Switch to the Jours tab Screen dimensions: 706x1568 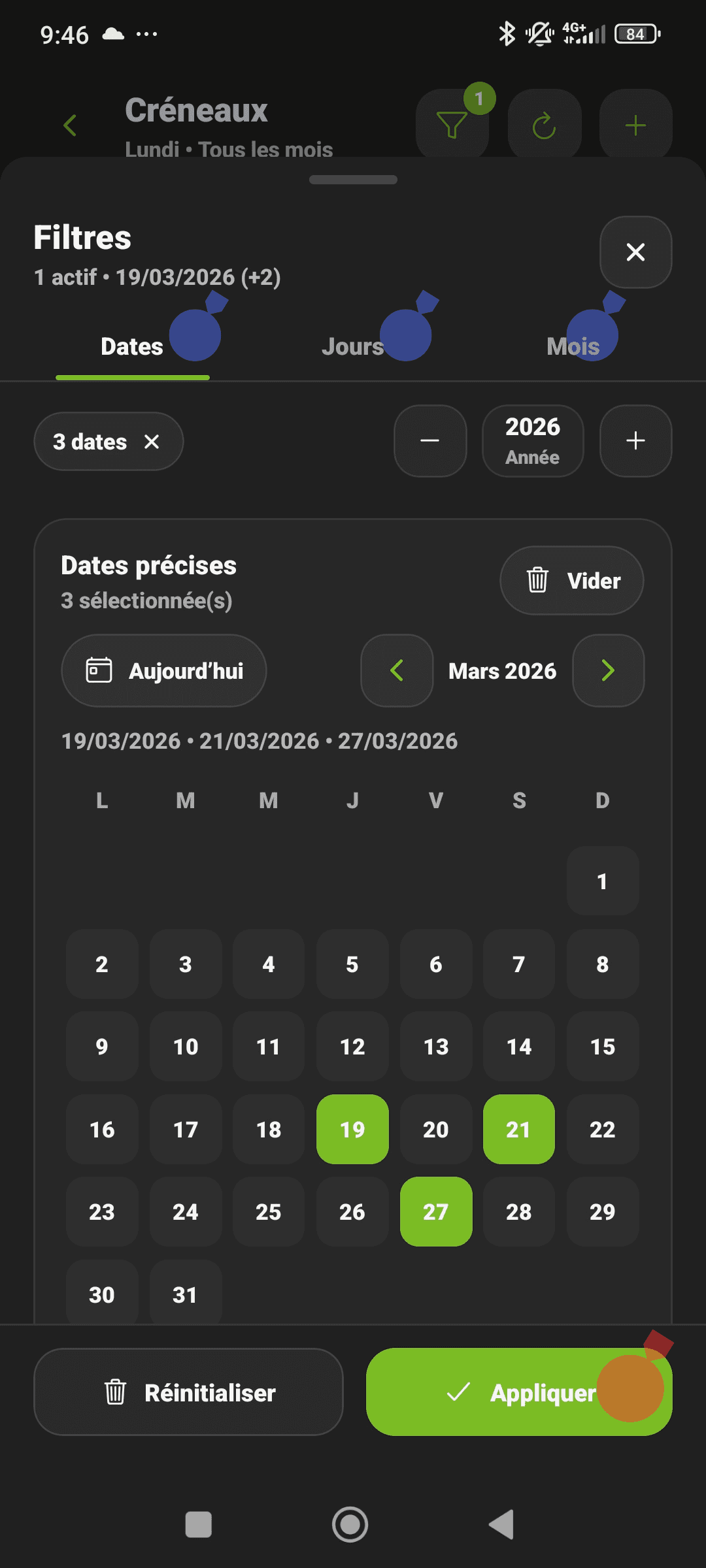tap(352, 346)
